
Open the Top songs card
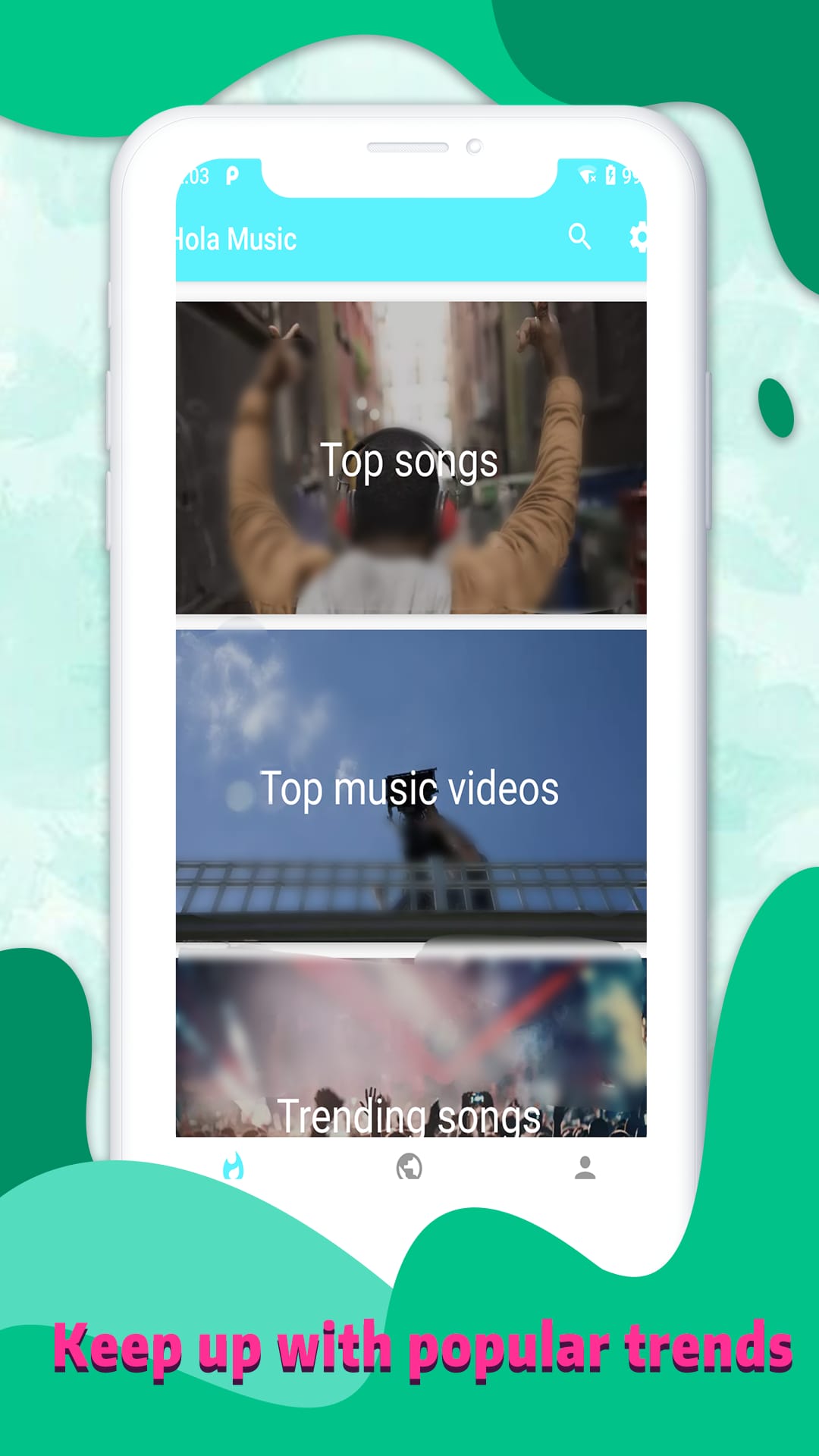click(x=410, y=459)
